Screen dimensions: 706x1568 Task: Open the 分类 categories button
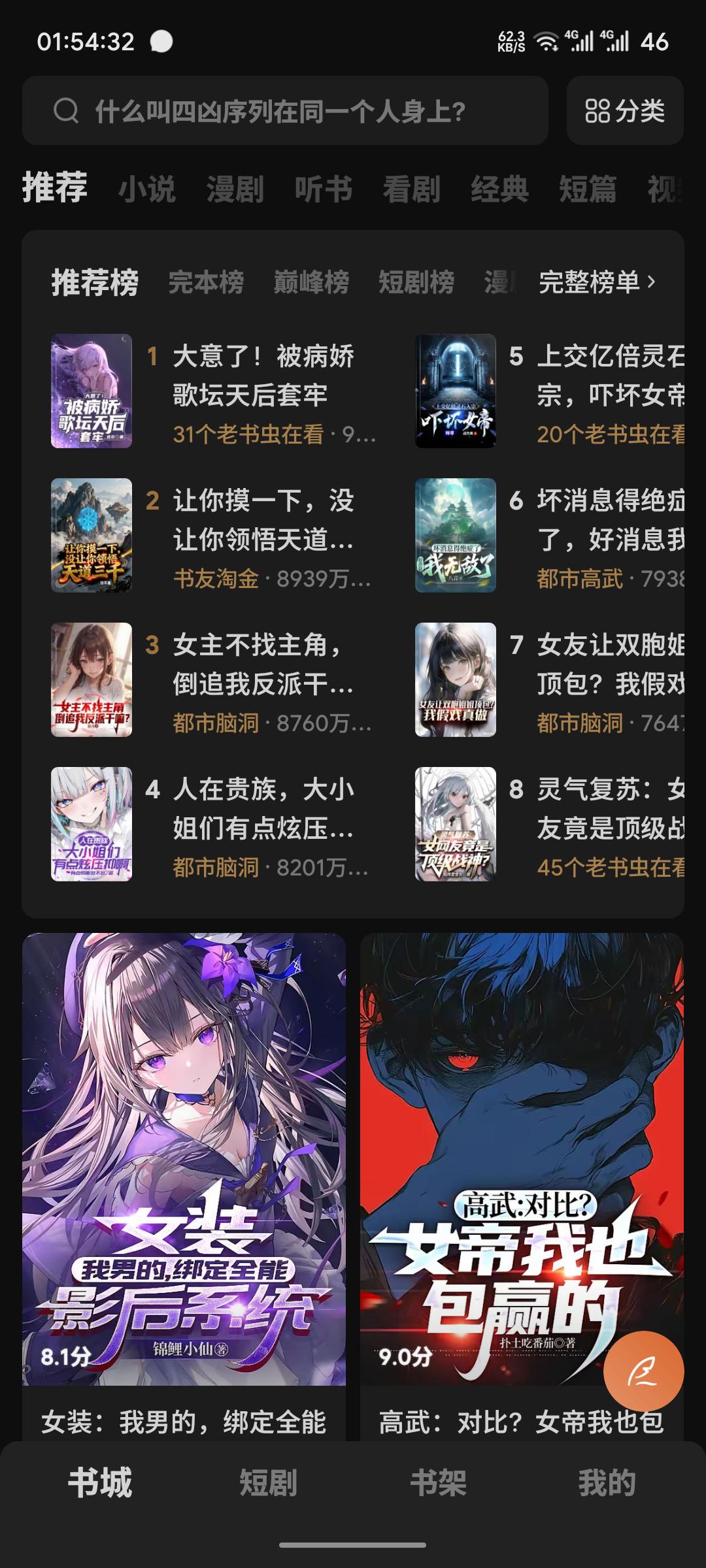(625, 111)
